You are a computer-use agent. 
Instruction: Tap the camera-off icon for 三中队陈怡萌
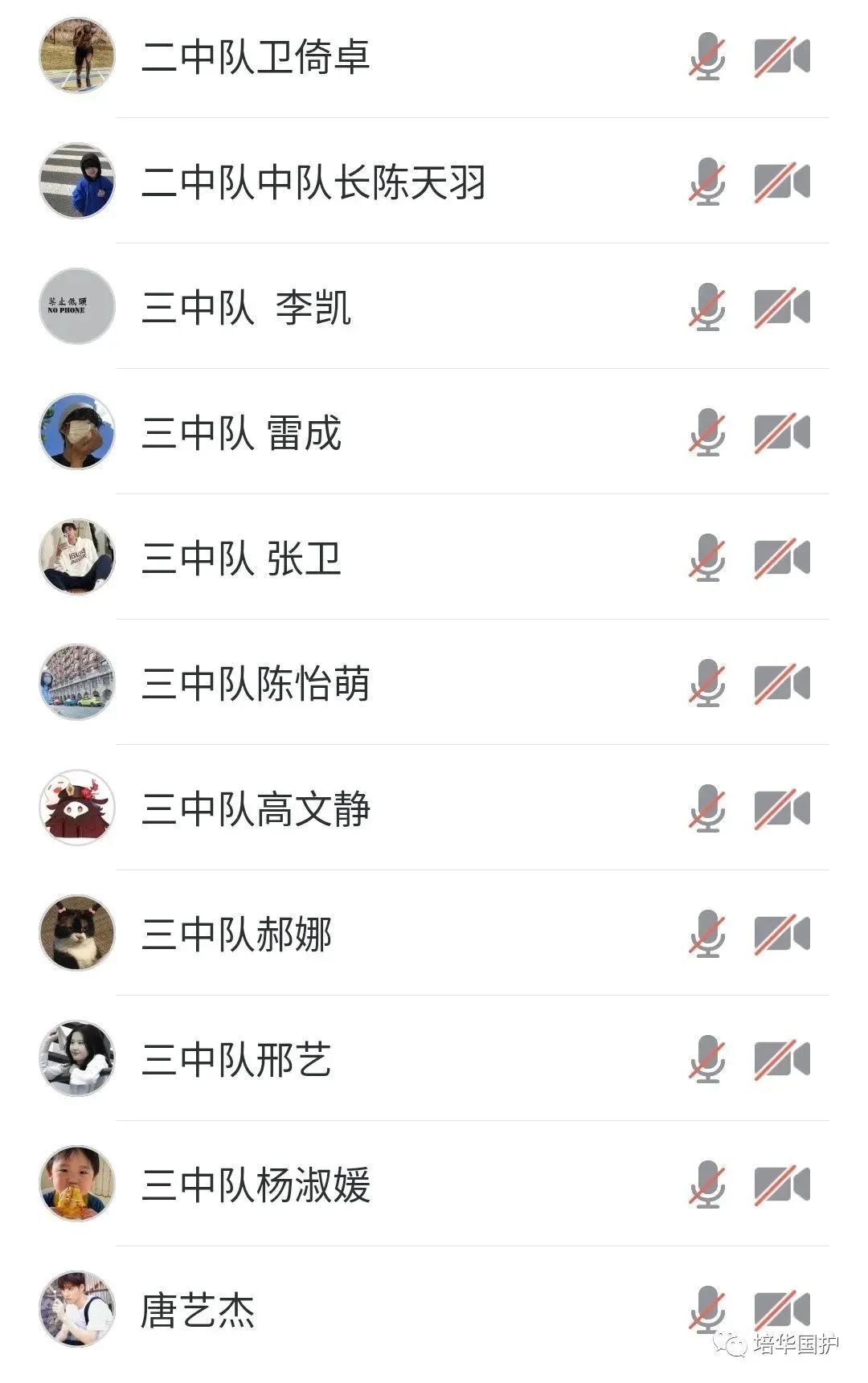[x=781, y=683]
